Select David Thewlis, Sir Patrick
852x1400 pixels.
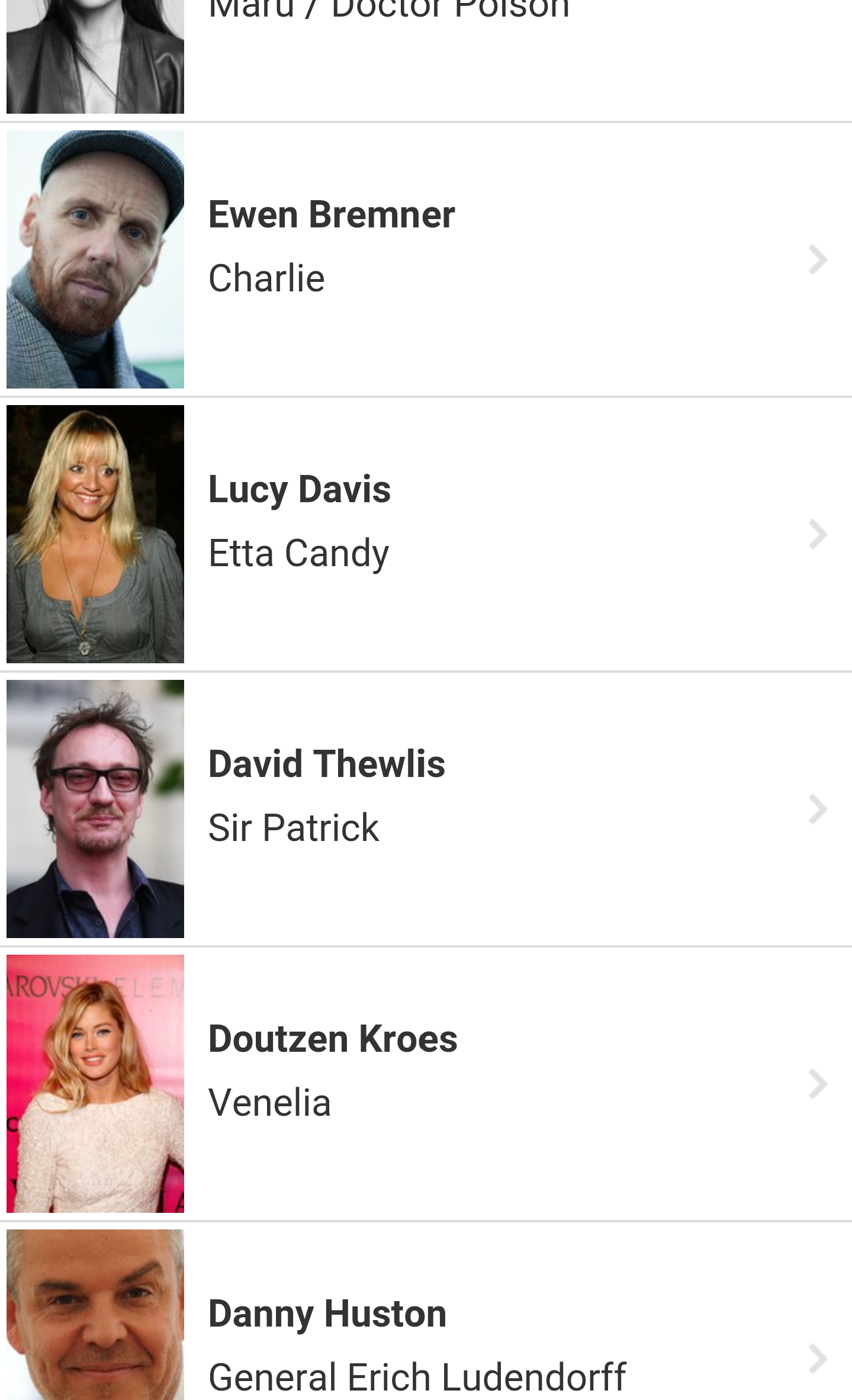(426, 809)
